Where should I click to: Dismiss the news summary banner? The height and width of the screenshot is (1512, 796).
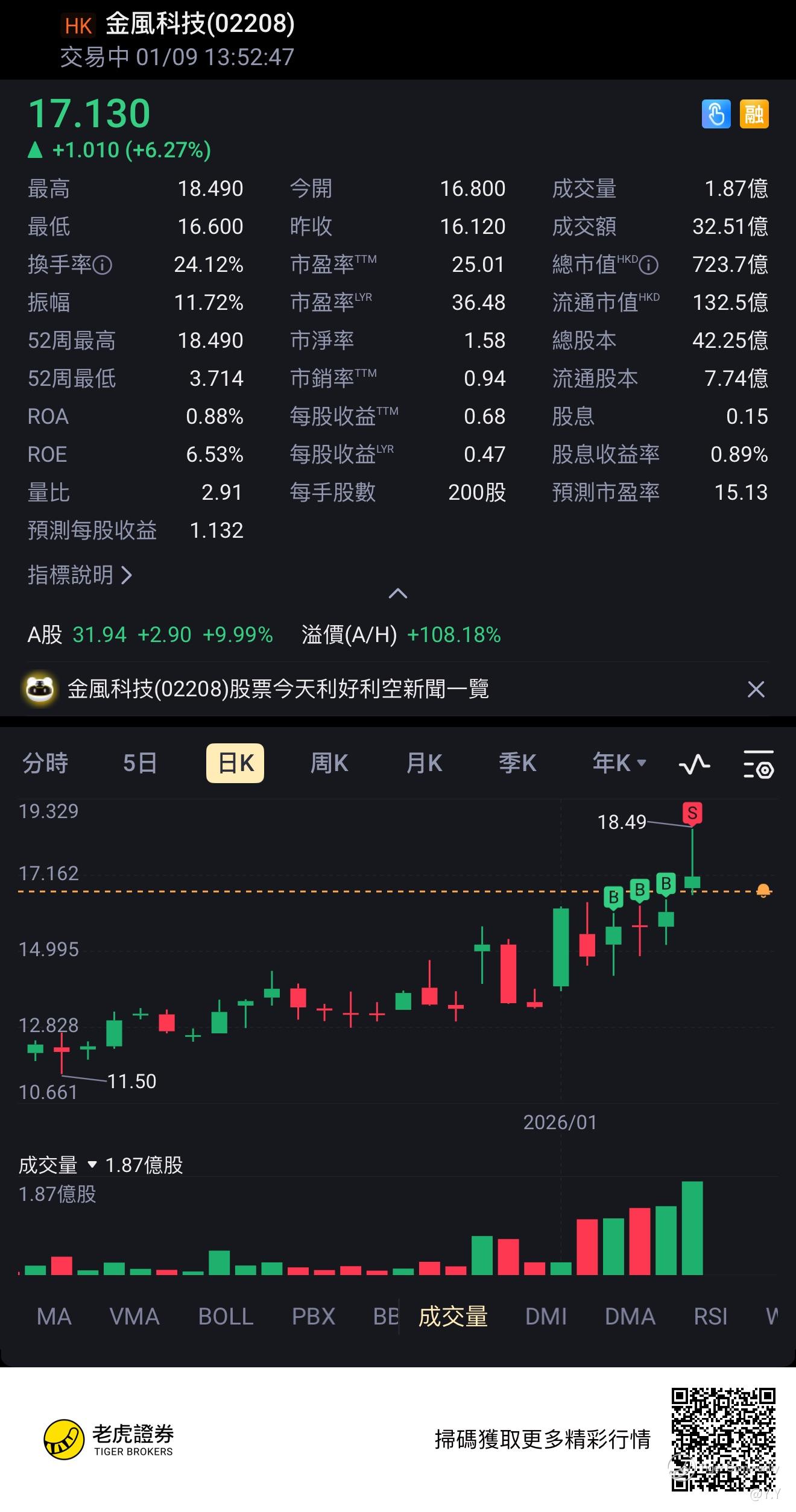click(x=756, y=689)
